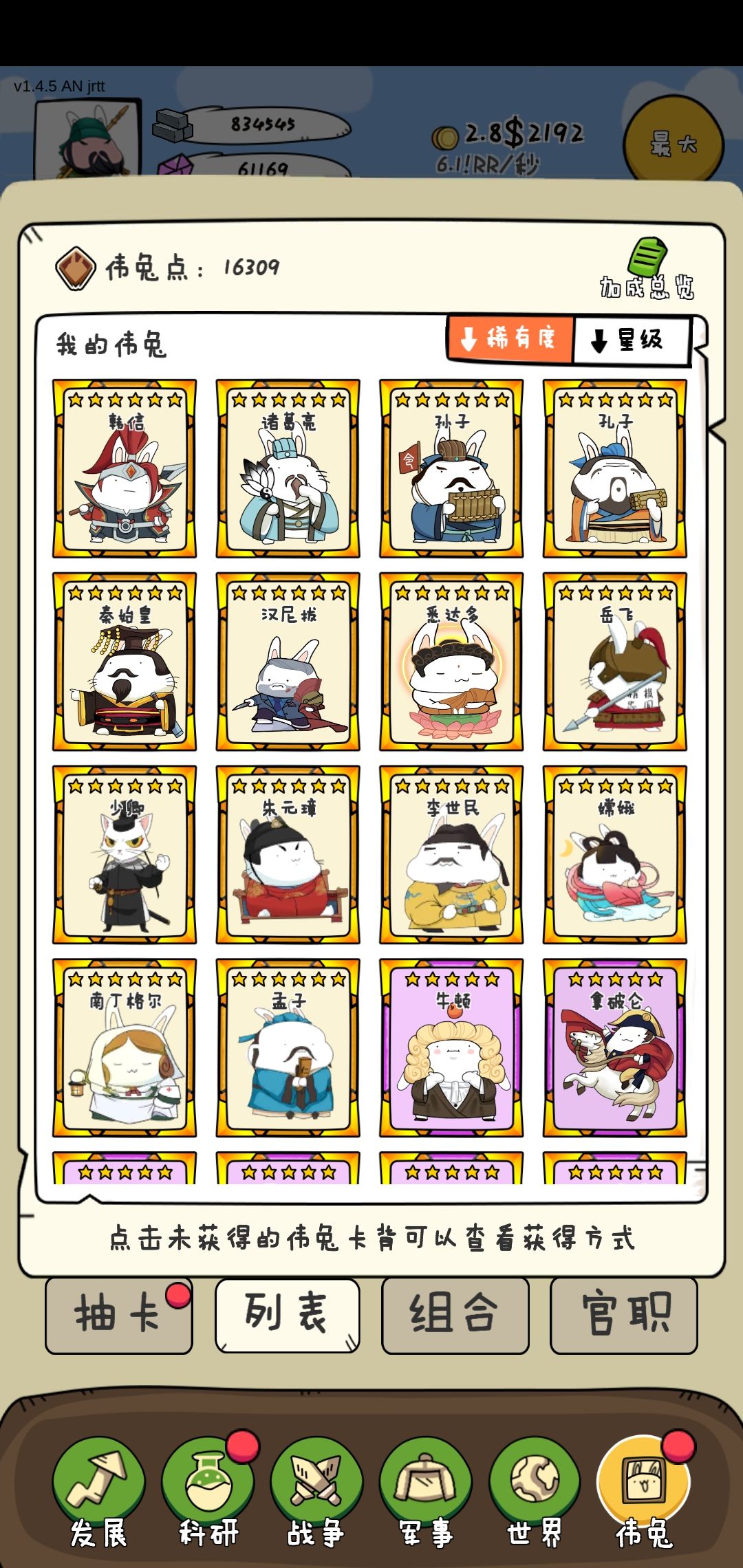Switch to the 官职 tab
This screenshot has width=743, height=1568.
624,1315
